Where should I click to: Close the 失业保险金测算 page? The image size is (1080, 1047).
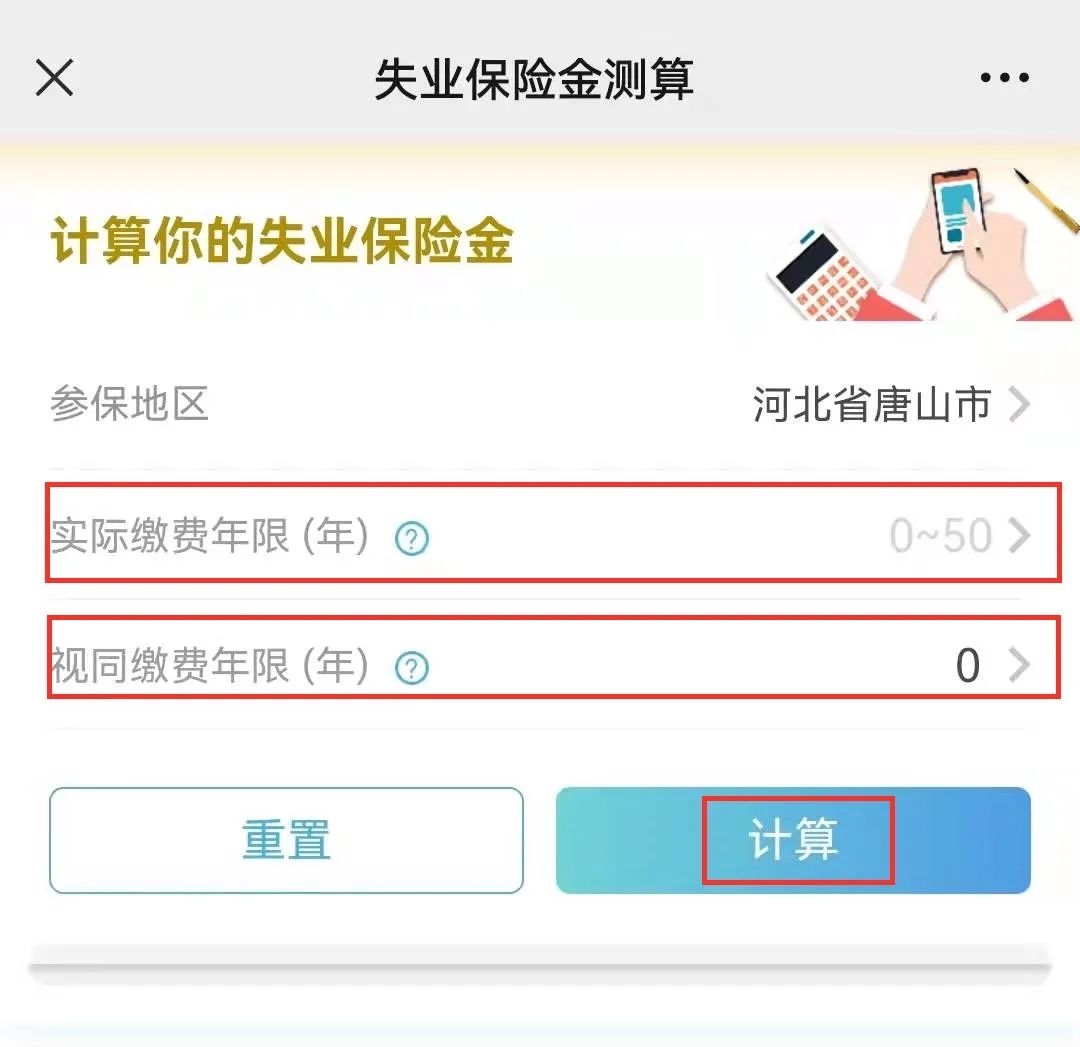pos(54,77)
